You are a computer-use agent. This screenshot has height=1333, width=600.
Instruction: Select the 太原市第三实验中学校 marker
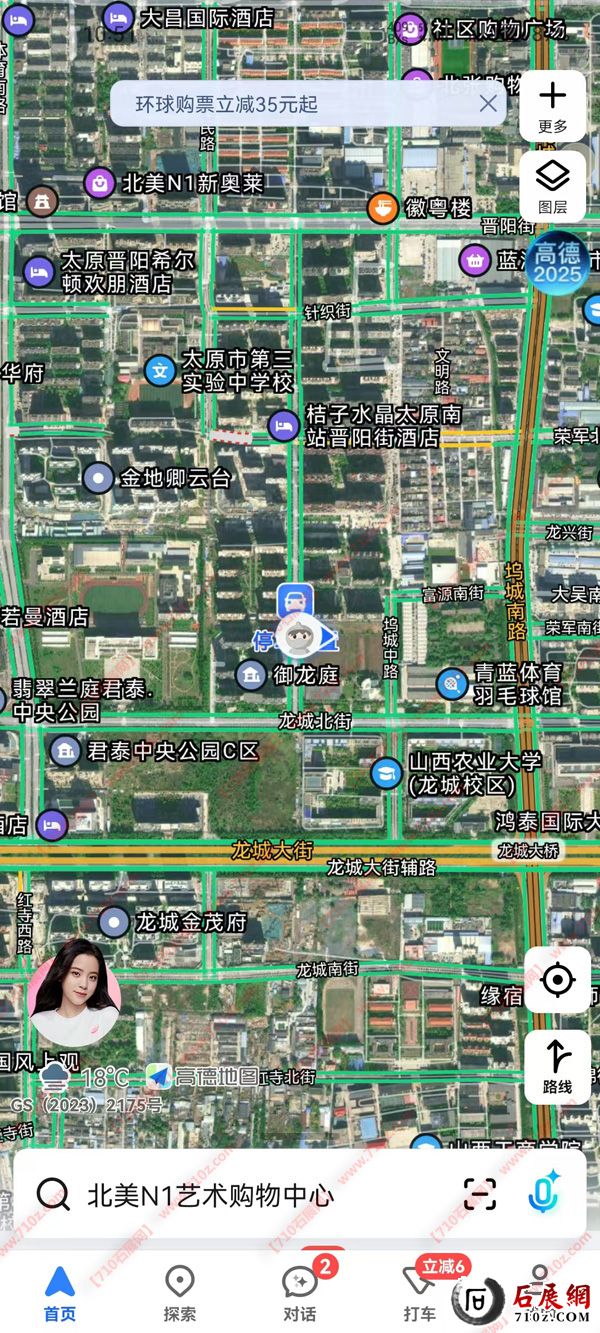tap(159, 370)
